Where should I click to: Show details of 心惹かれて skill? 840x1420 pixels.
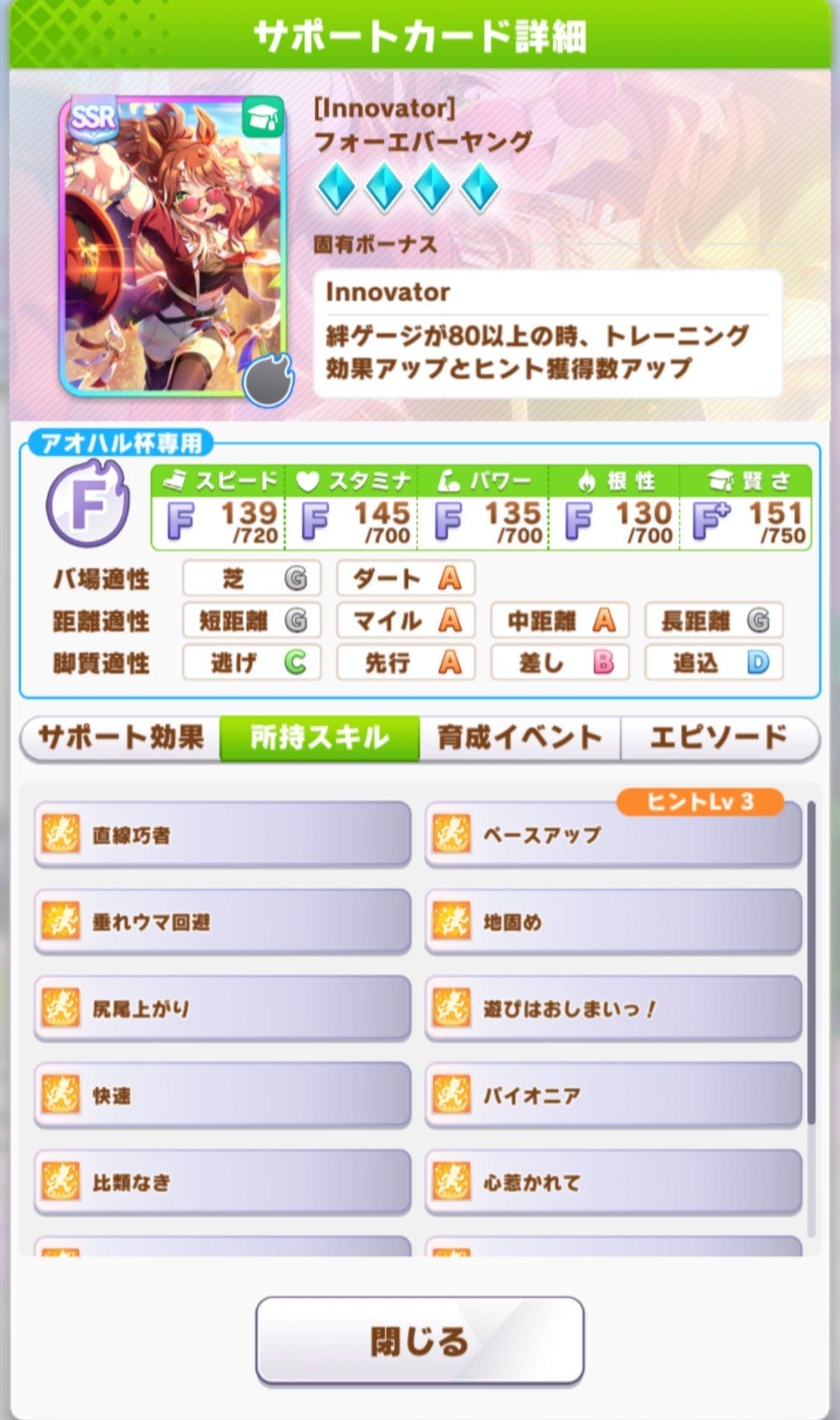[613, 1183]
